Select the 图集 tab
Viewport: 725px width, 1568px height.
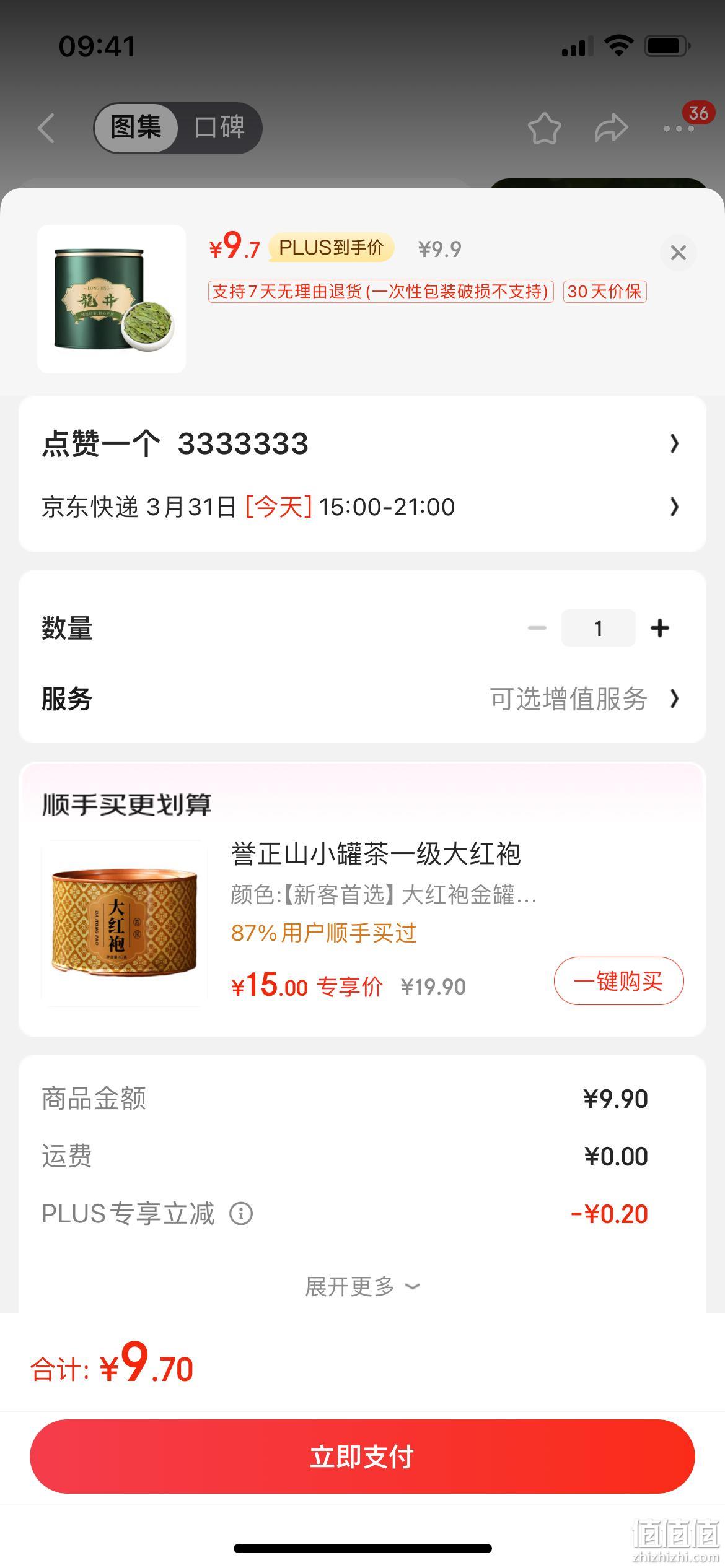(136, 128)
